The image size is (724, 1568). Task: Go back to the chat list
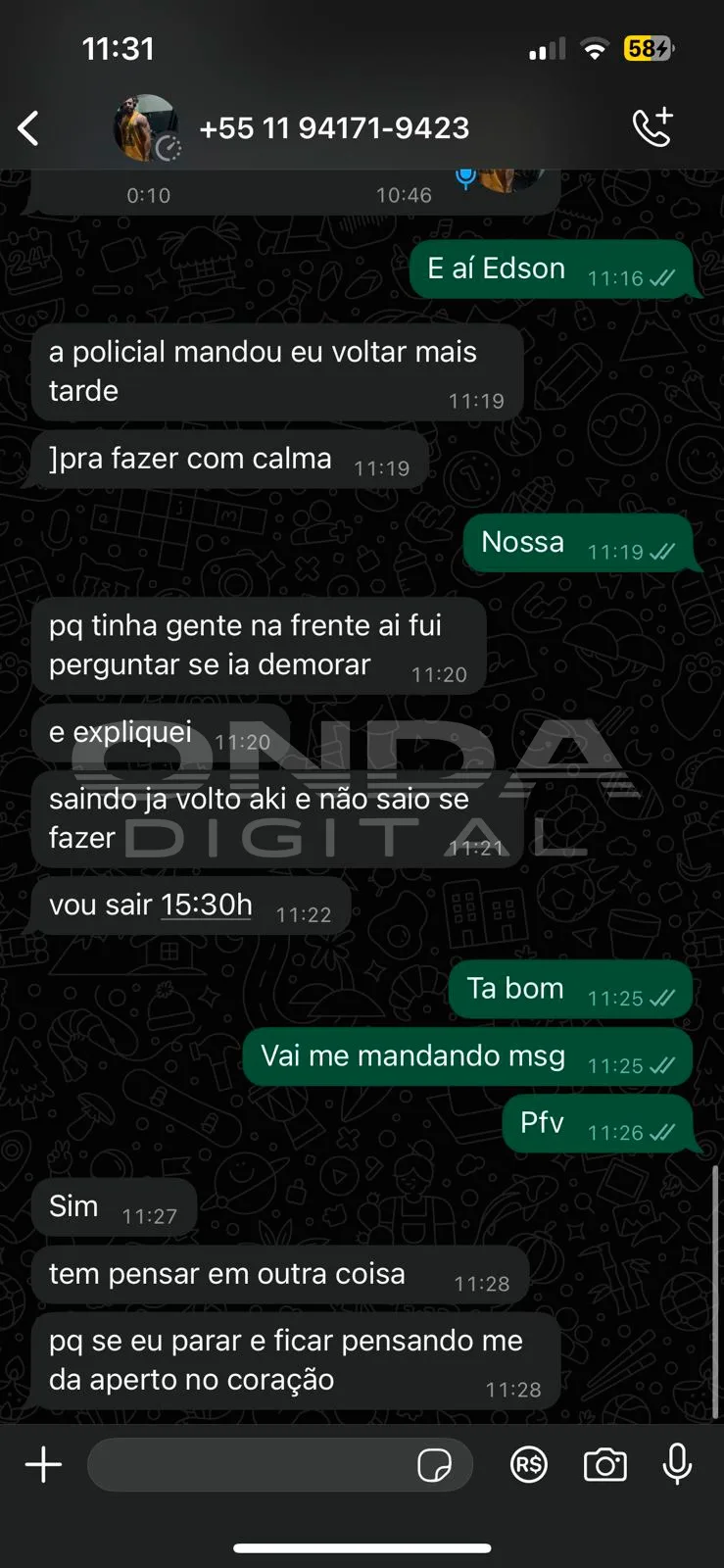click(29, 128)
